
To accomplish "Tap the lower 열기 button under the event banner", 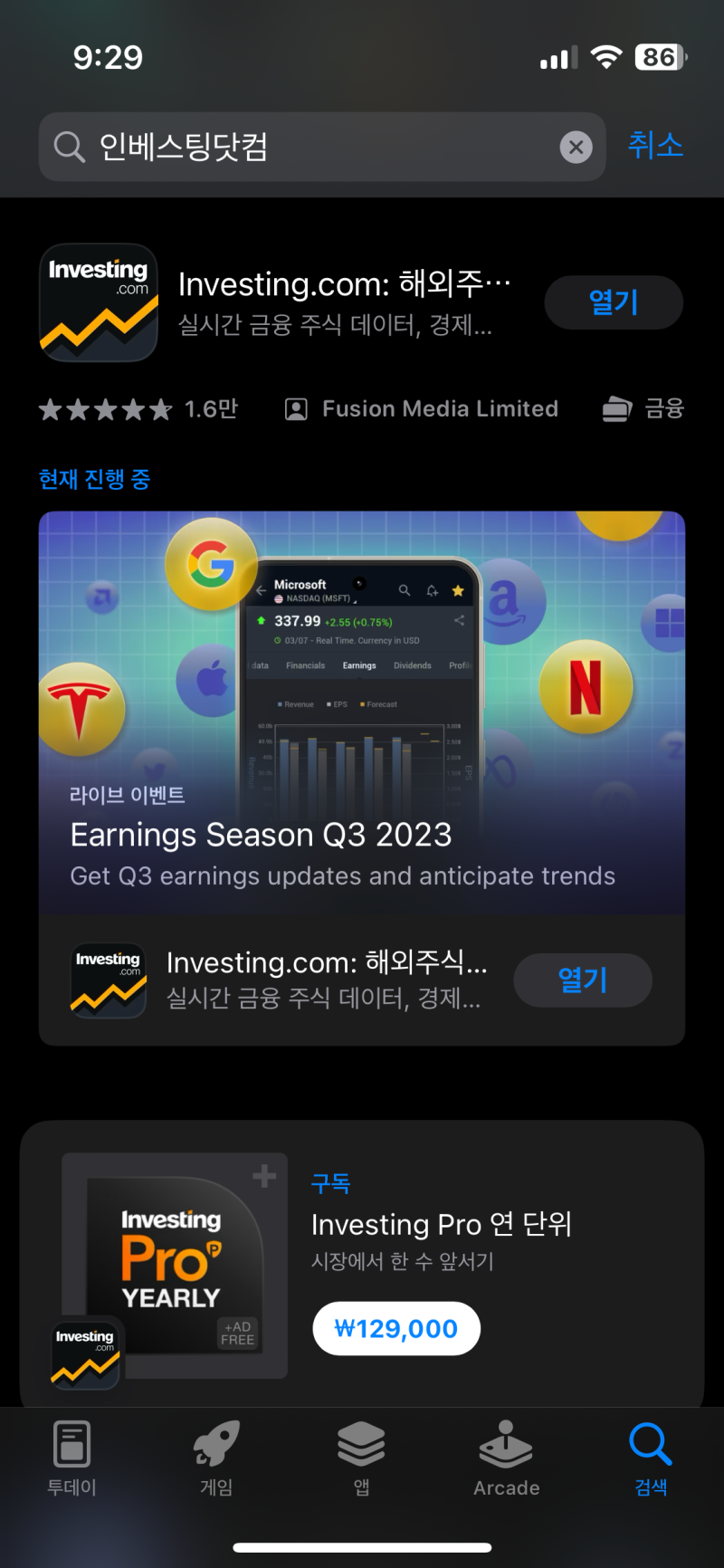I will [x=583, y=980].
